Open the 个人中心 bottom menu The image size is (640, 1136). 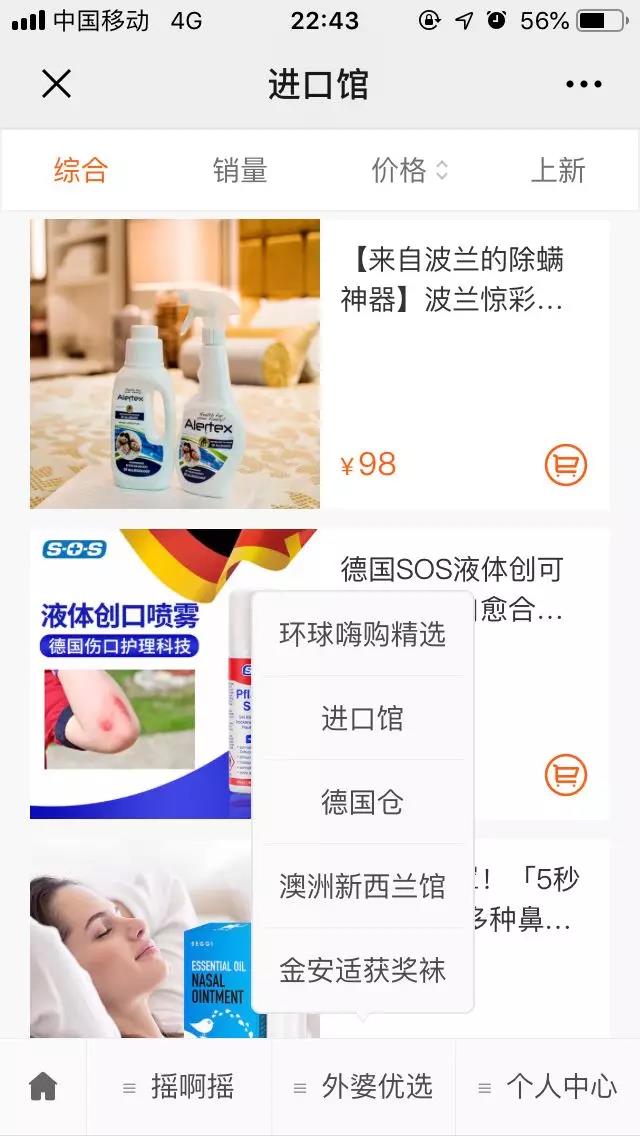pos(548,1086)
